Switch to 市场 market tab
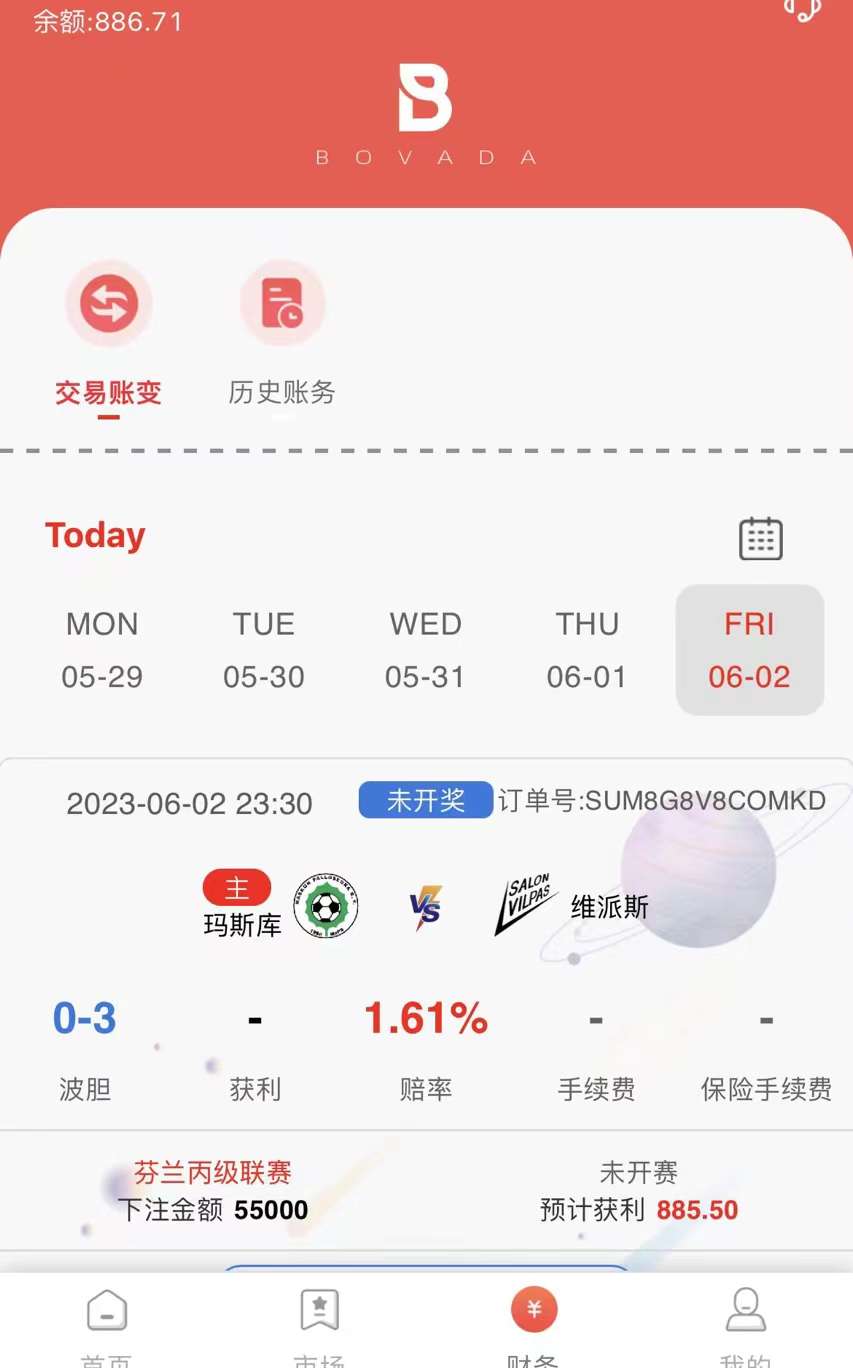 pos(319,1322)
